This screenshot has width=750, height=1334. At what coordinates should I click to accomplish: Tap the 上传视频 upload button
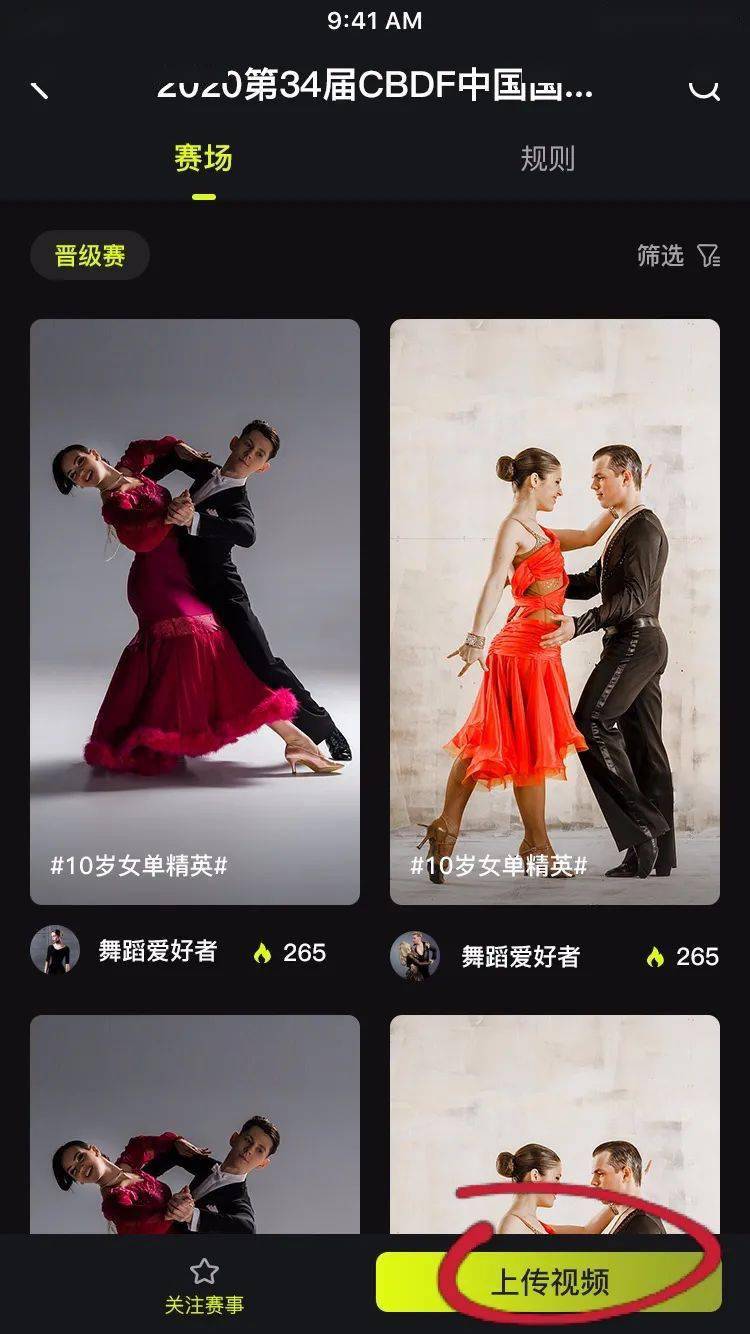coord(548,1282)
